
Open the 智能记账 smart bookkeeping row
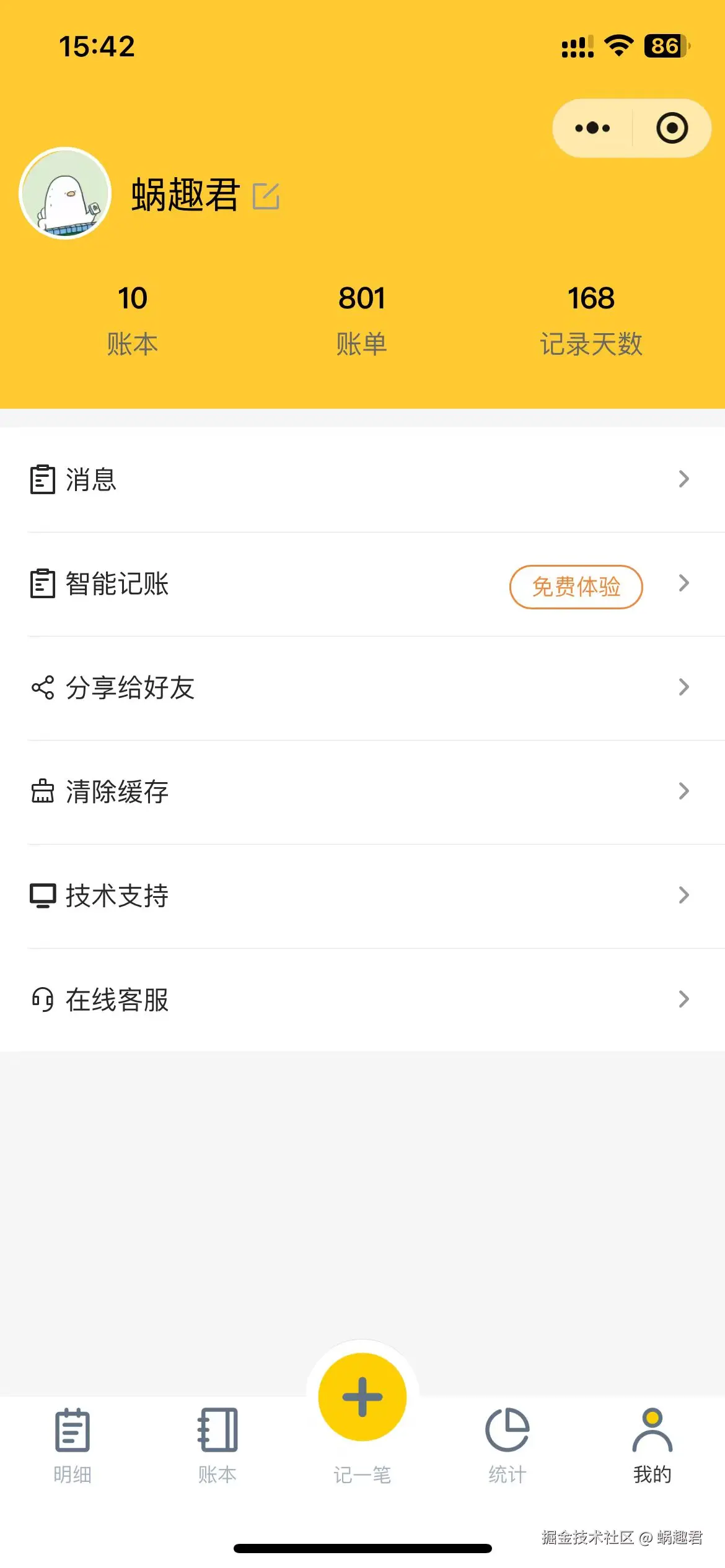248,584
